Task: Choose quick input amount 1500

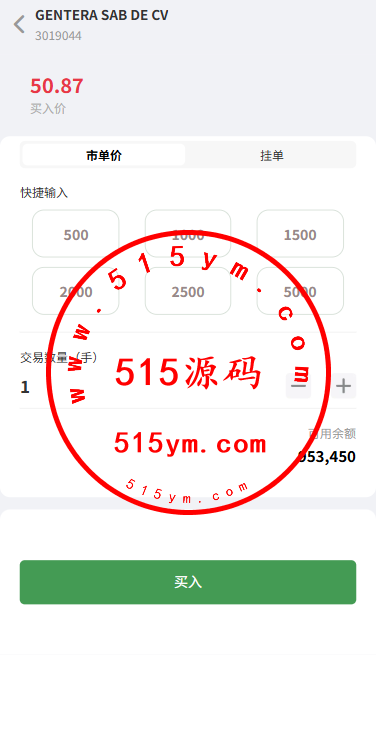Action: [x=300, y=234]
